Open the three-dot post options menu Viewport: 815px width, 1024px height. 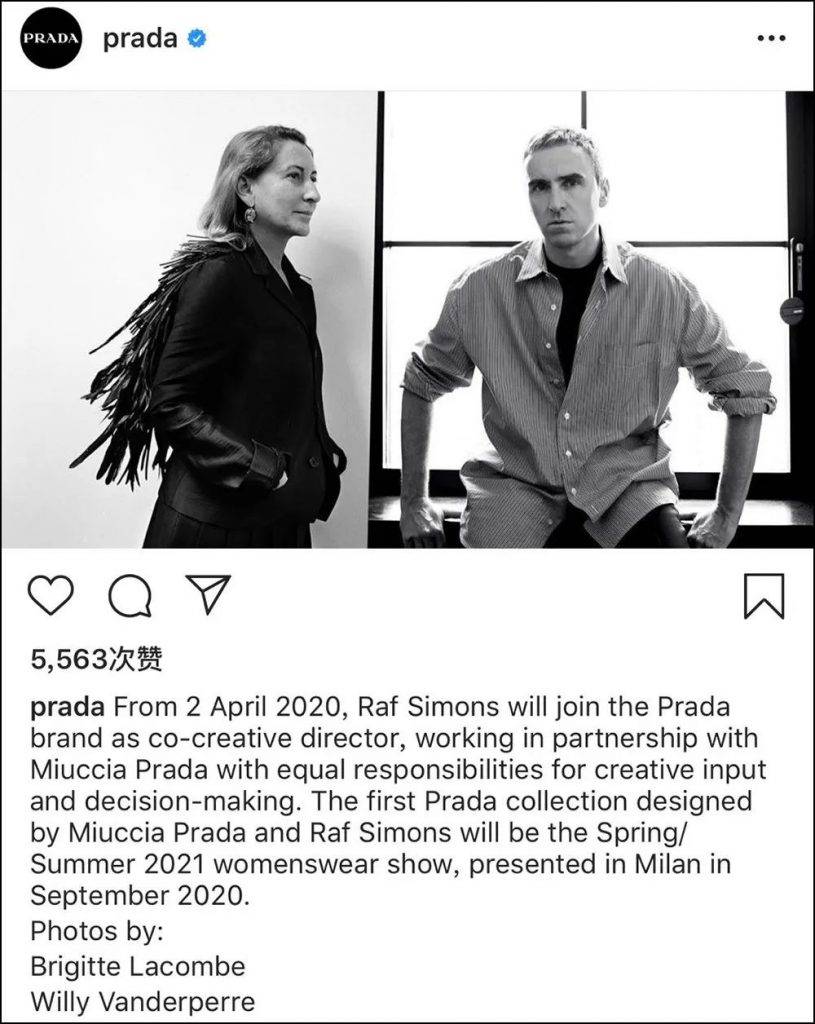click(771, 39)
